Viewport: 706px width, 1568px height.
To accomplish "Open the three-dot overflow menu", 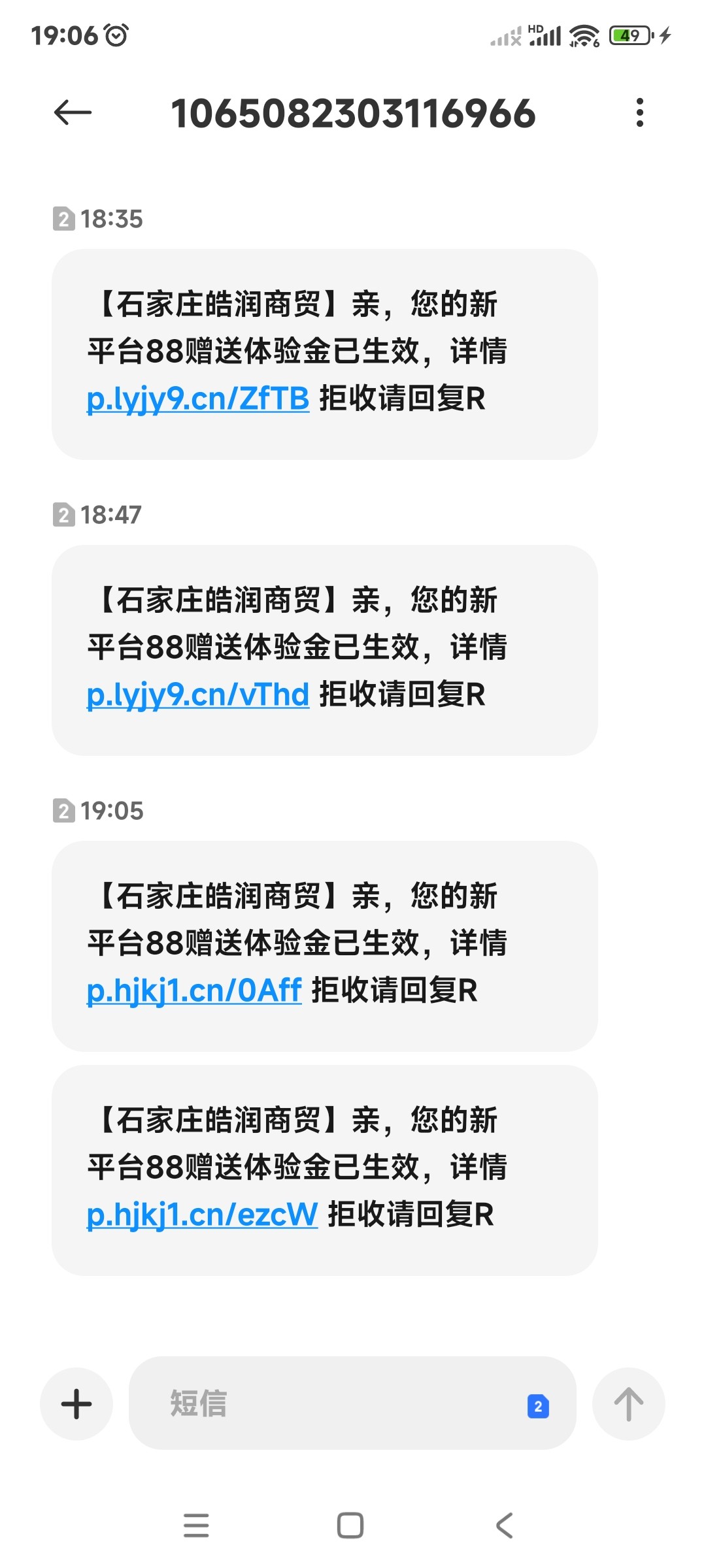I will tap(639, 113).
